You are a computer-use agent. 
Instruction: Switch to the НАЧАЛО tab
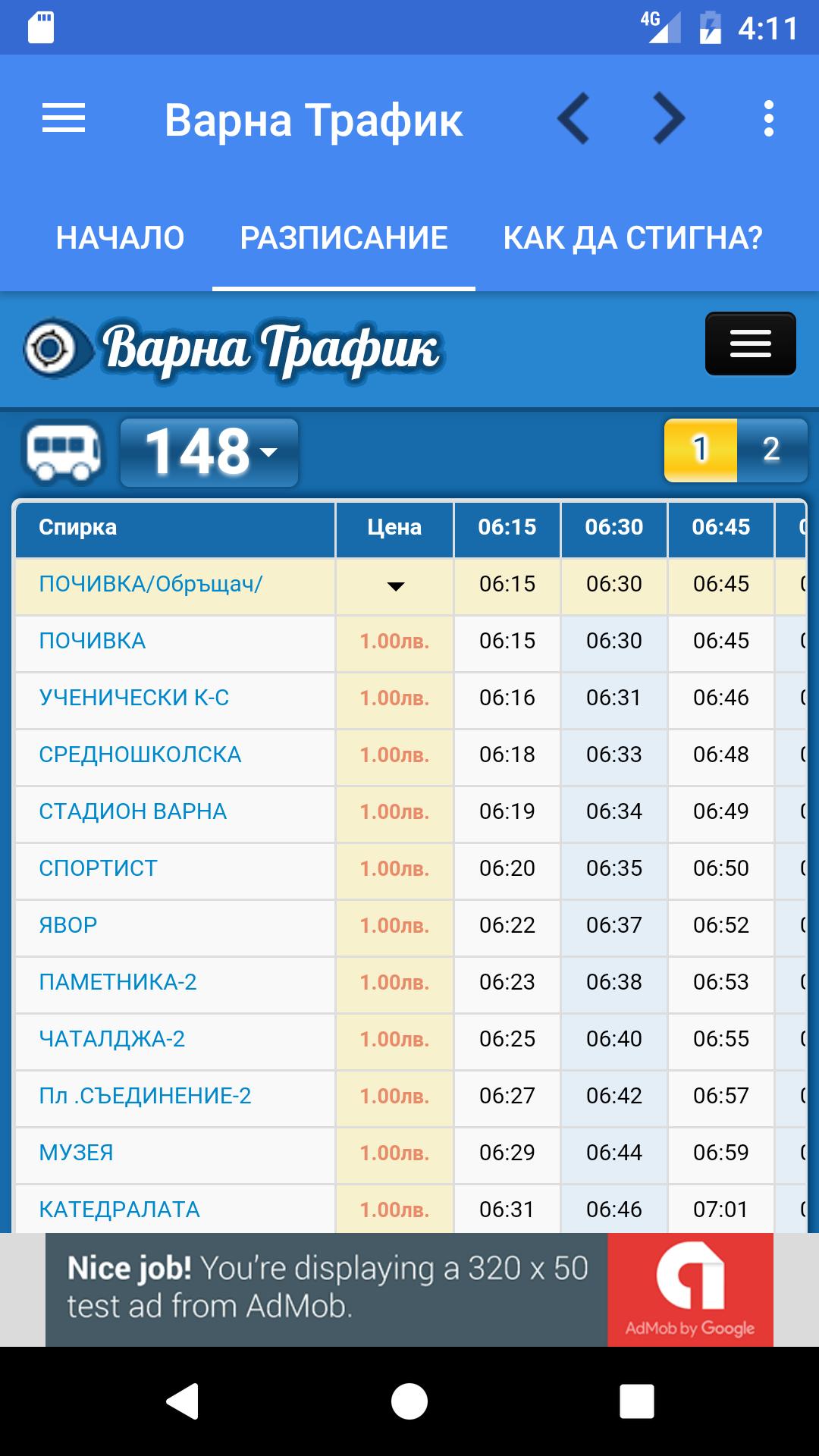click(120, 238)
